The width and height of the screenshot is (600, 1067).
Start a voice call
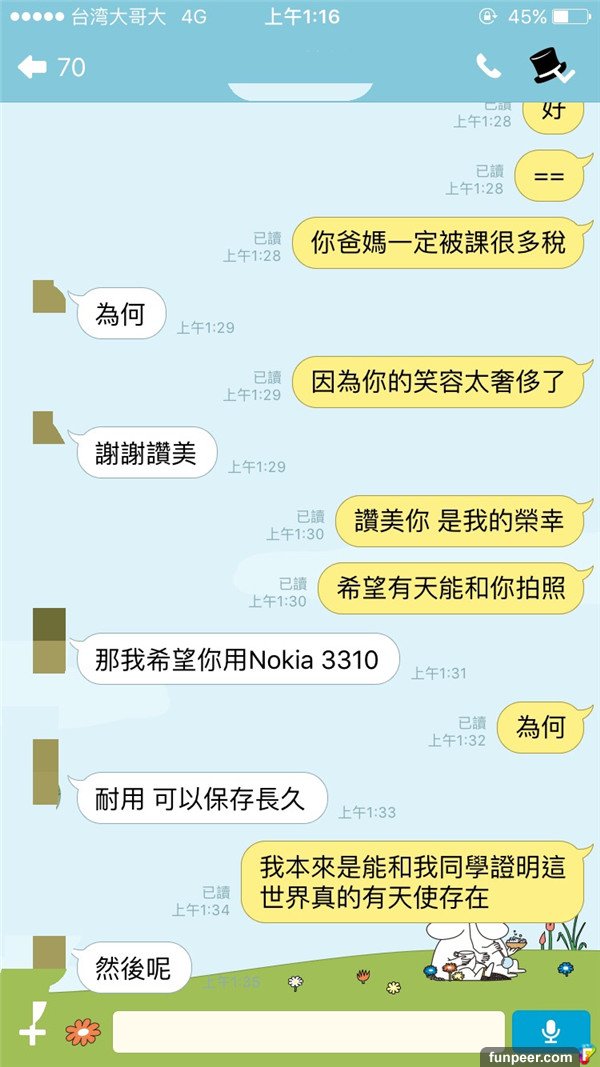click(488, 67)
